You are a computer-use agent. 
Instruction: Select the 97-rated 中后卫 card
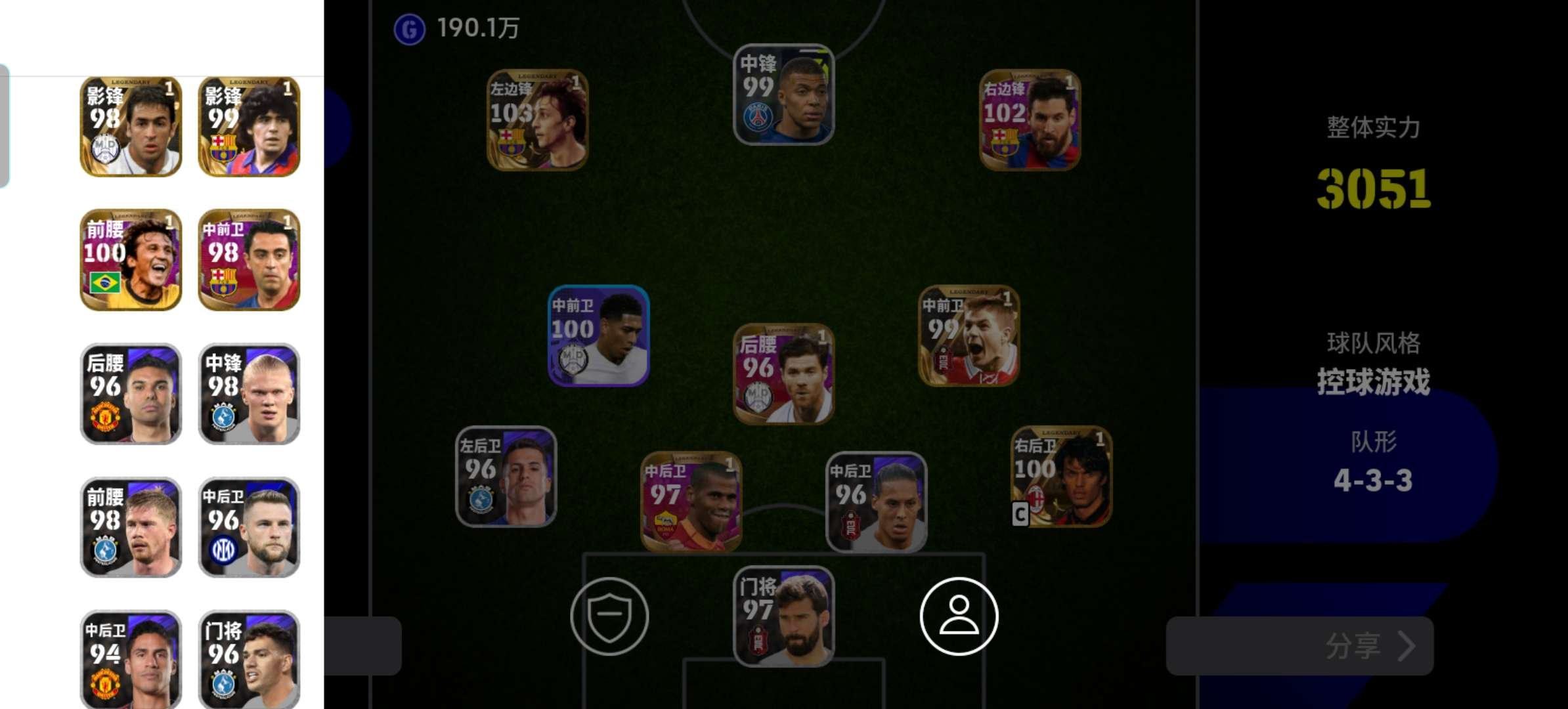pyautogui.click(x=691, y=502)
